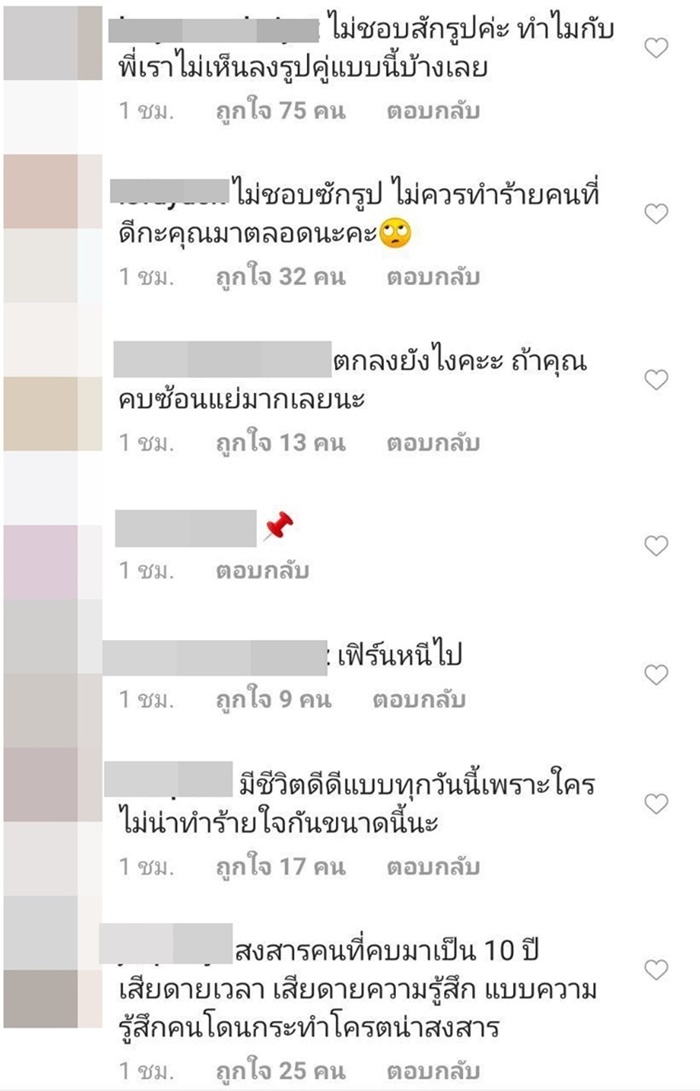Like the comment 'สงสารคนที่คบมาเป็น 10 ปี'

tap(656, 970)
